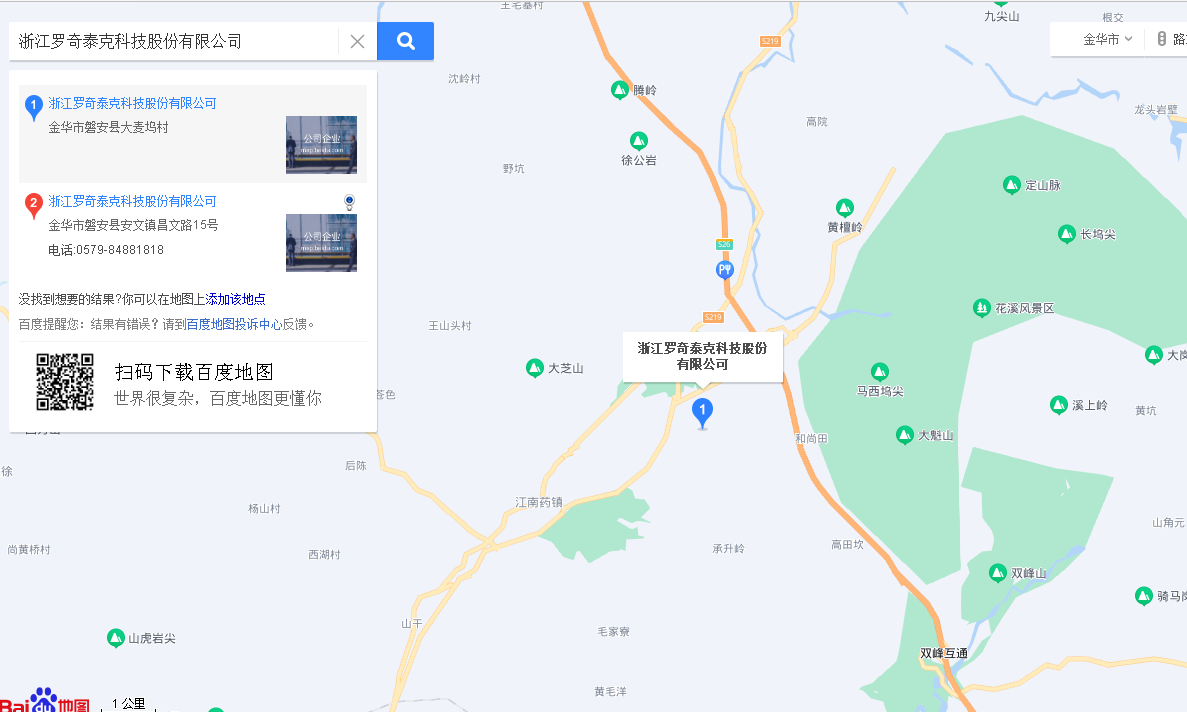The height and width of the screenshot is (712, 1187).
Task: Tap the blue search magnifier button
Action: tap(405, 41)
